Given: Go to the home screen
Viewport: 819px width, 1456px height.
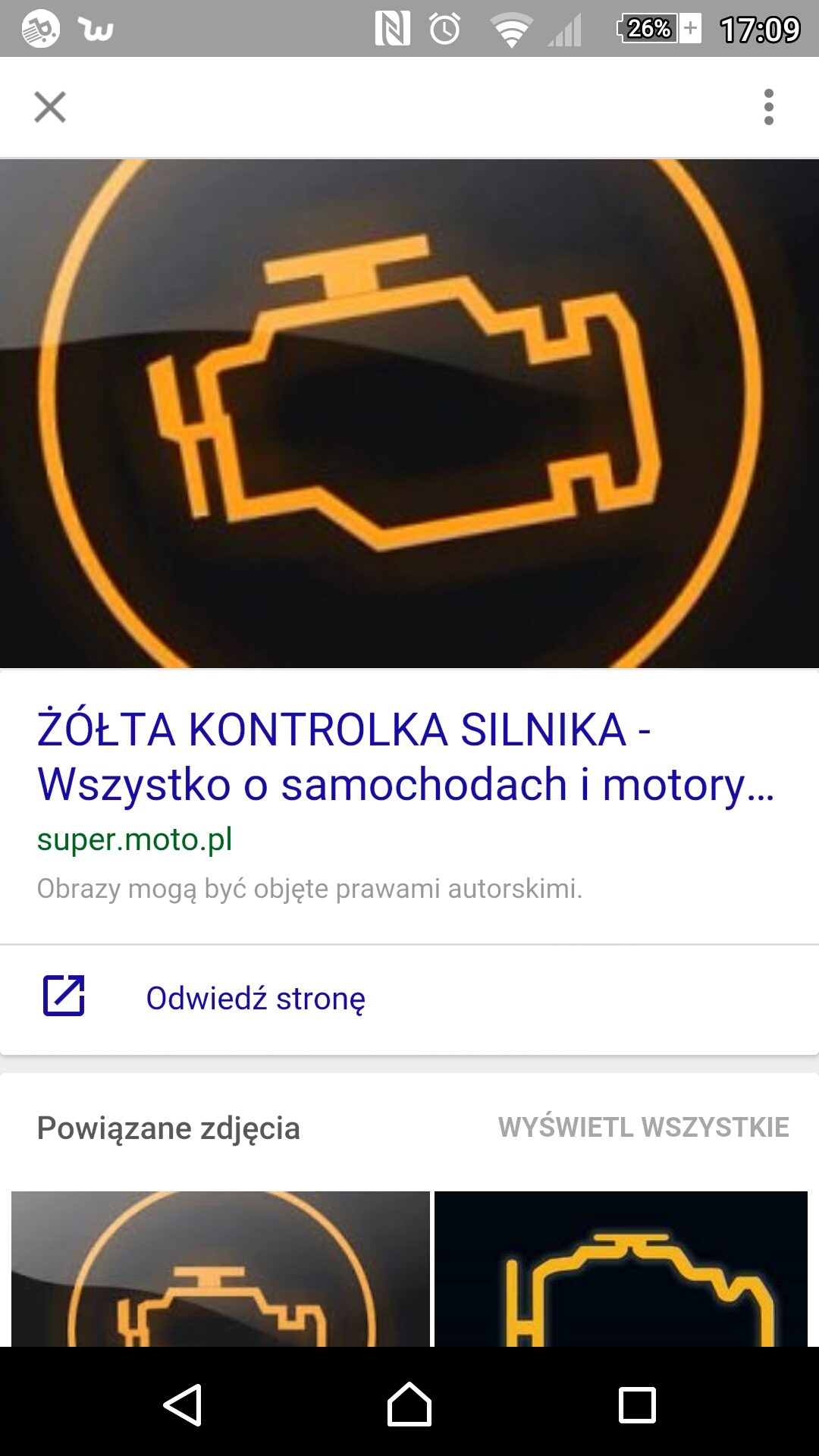Looking at the screenshot, I should [x=409, y=1405].
